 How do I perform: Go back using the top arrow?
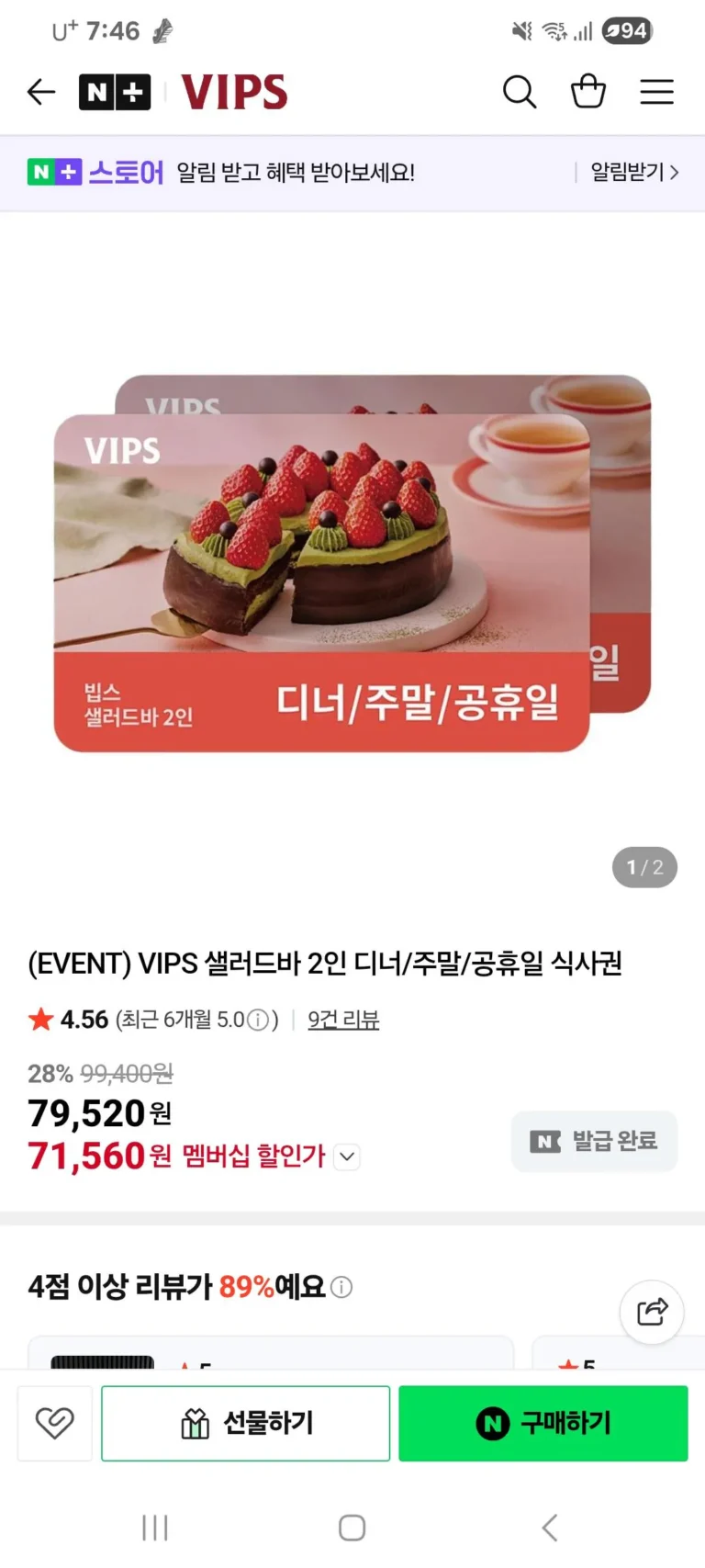click(x=41, y=92)
